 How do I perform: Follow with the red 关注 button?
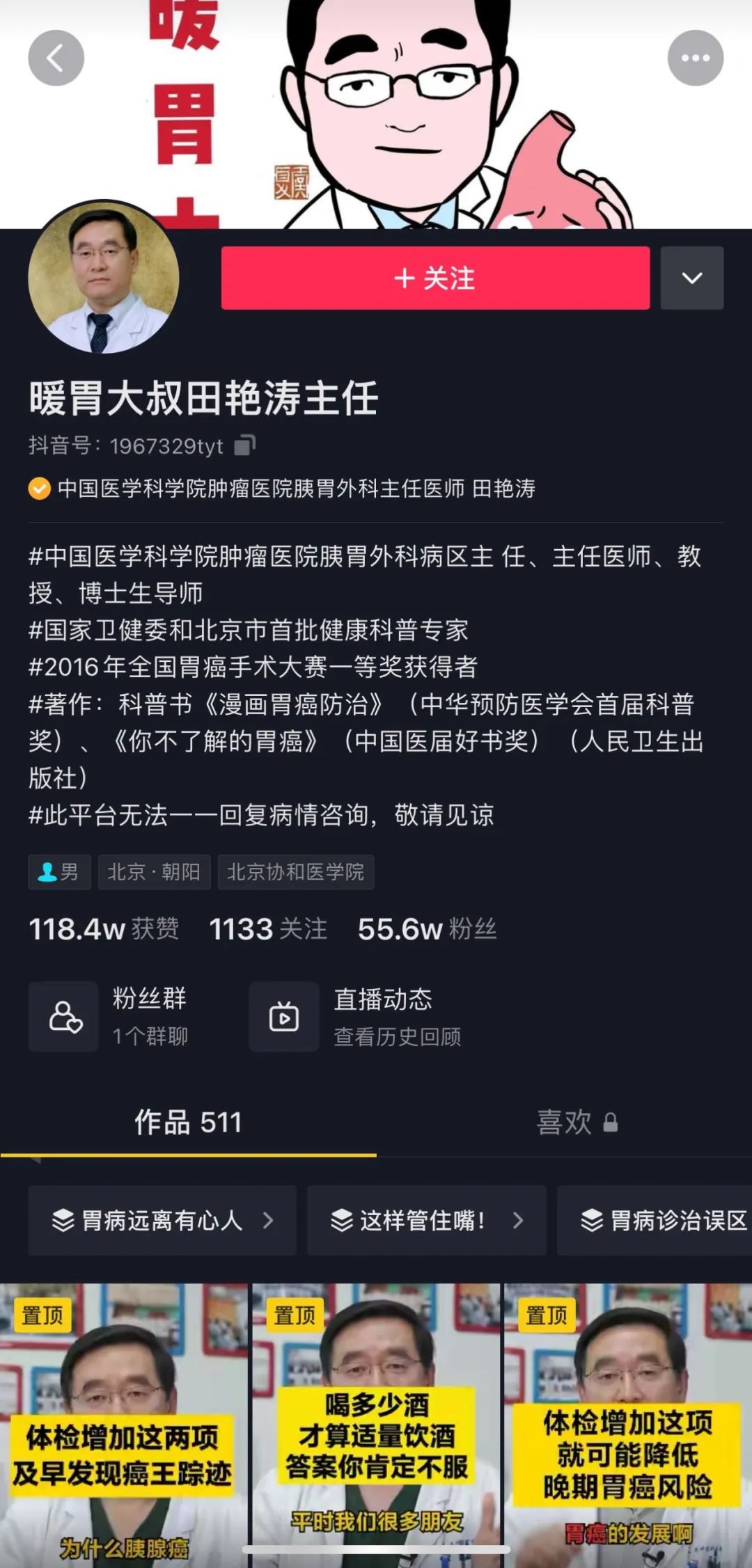[x=435, y=278]
